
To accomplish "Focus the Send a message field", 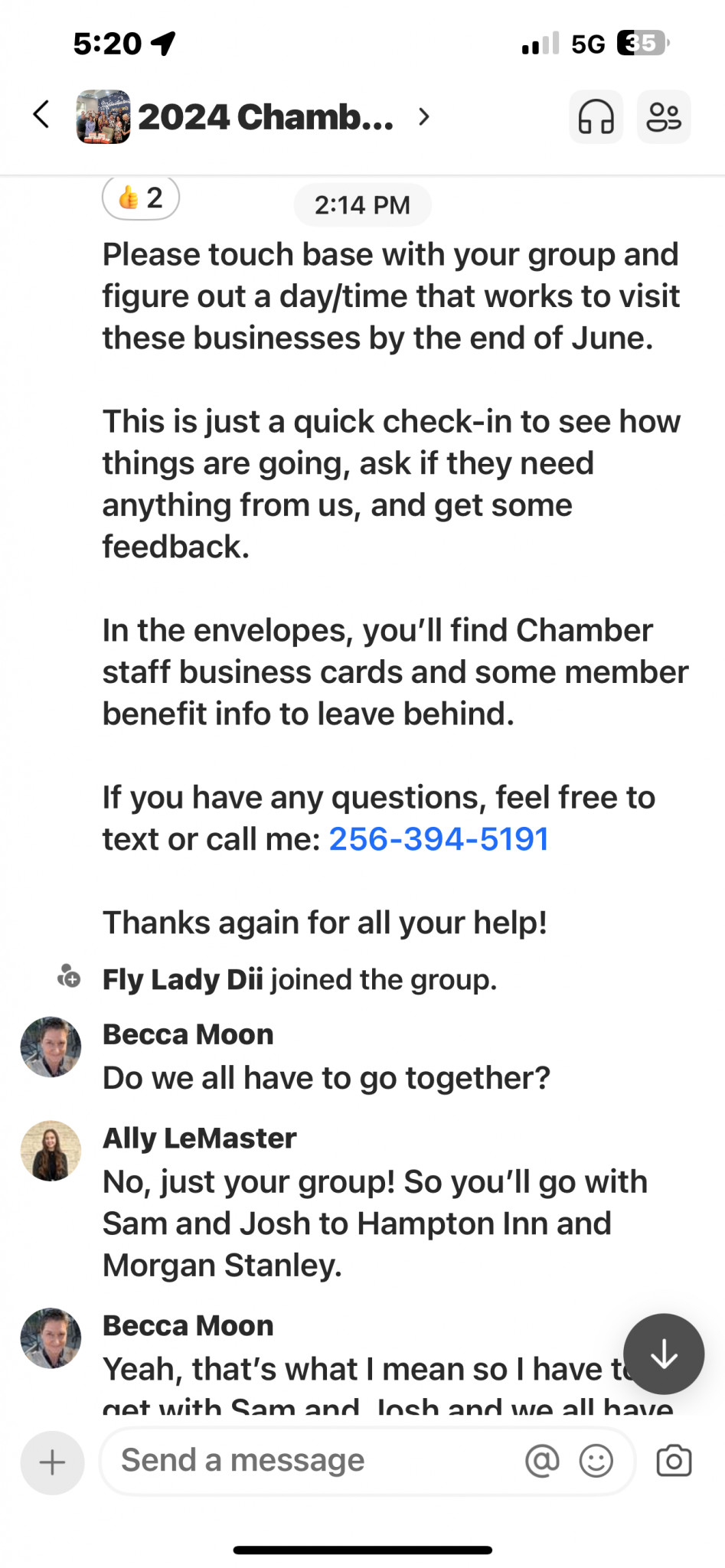I will coord(314,1461).
